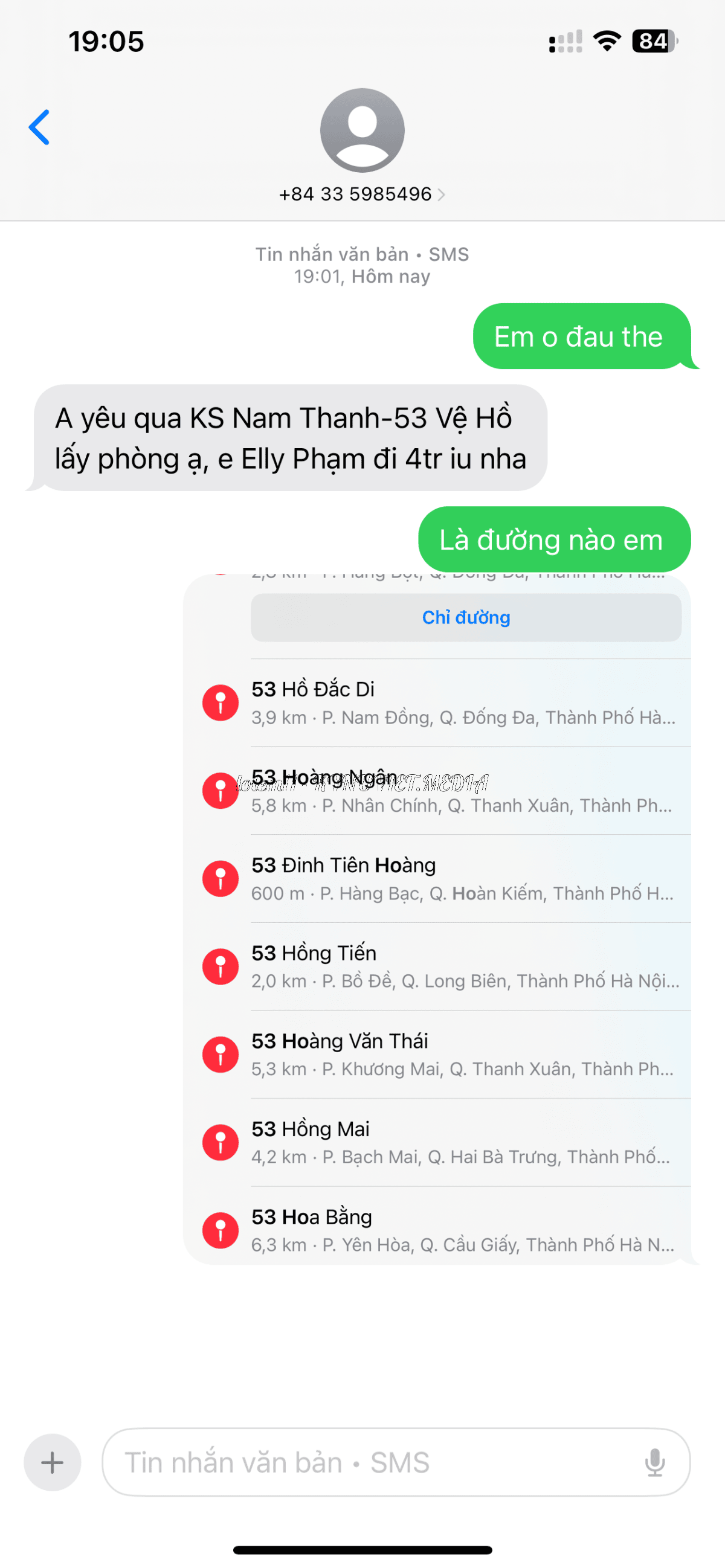Viewport: 725px width, 1568px height.
Task: Go back to the messages list
Action: pyautogui.click(x=39, y=127)
